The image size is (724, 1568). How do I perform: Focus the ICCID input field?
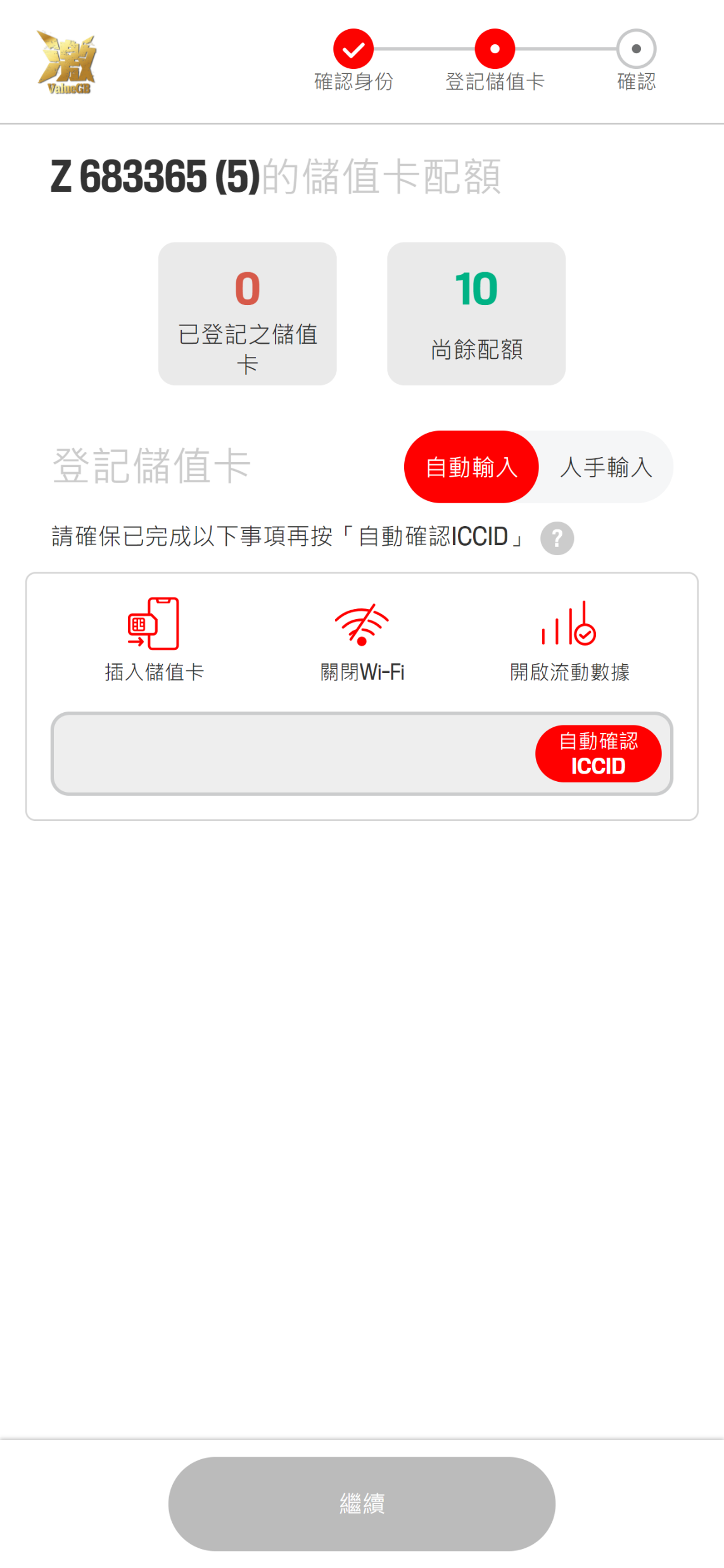coord(292,753)
